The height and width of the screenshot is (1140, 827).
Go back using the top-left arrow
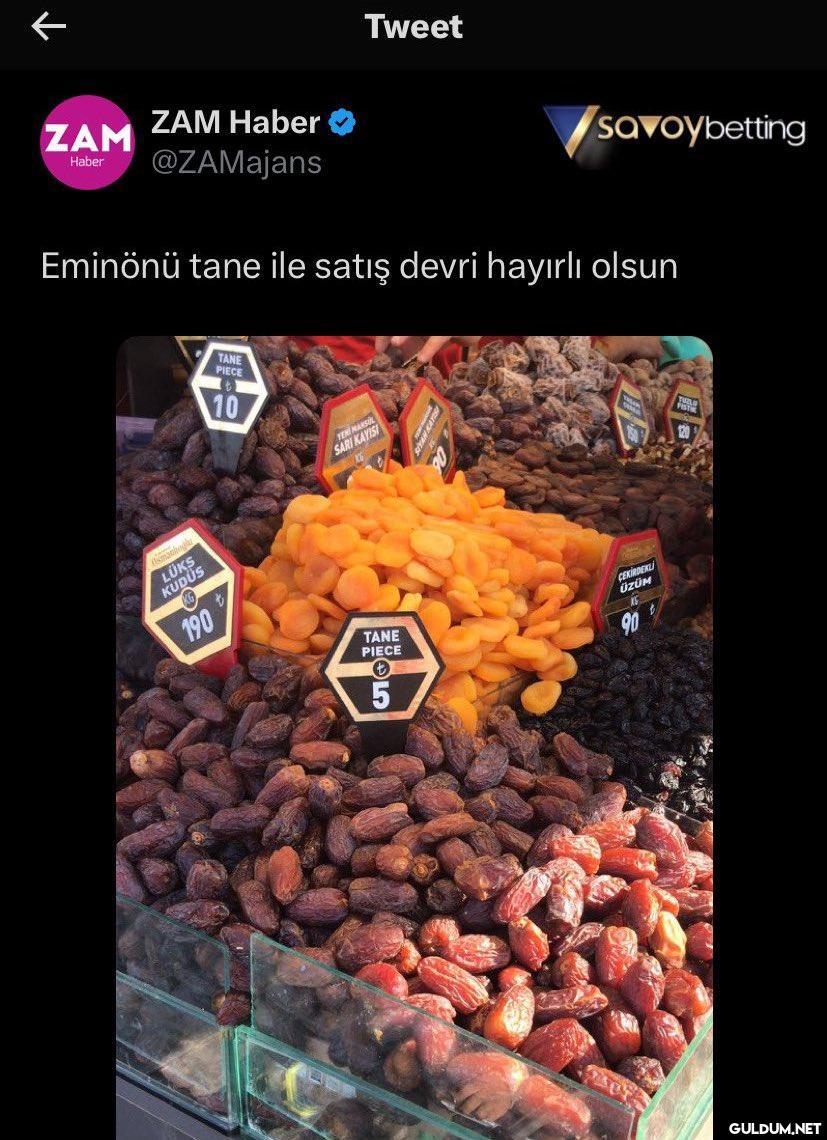pyautogui.click(x=48, y=27)
